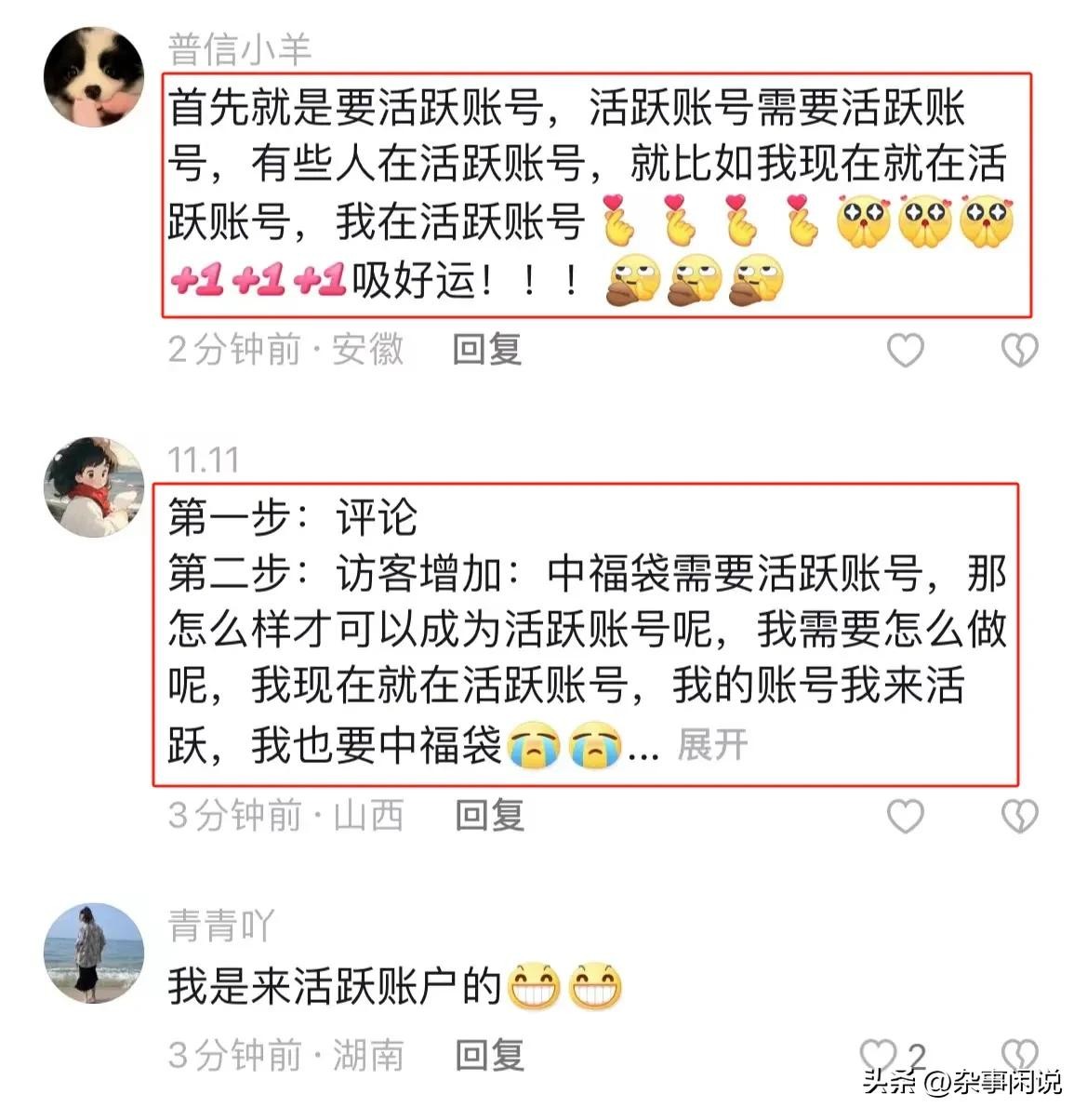This screenshot has width=1087, height=1120.
Task: Open 11.11 user's avatar
Action: (94, 487)
